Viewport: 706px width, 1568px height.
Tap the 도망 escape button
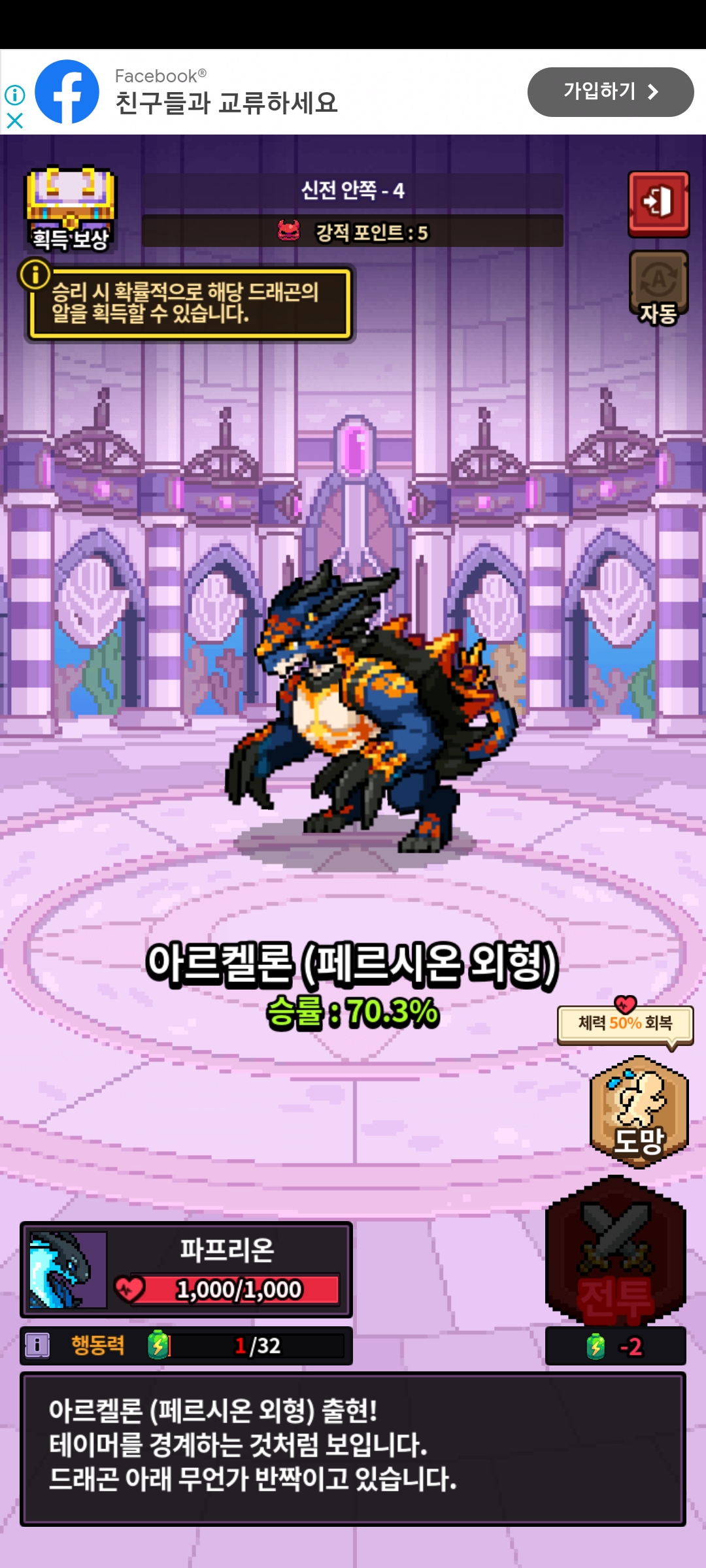click(x=639, y=1111)
